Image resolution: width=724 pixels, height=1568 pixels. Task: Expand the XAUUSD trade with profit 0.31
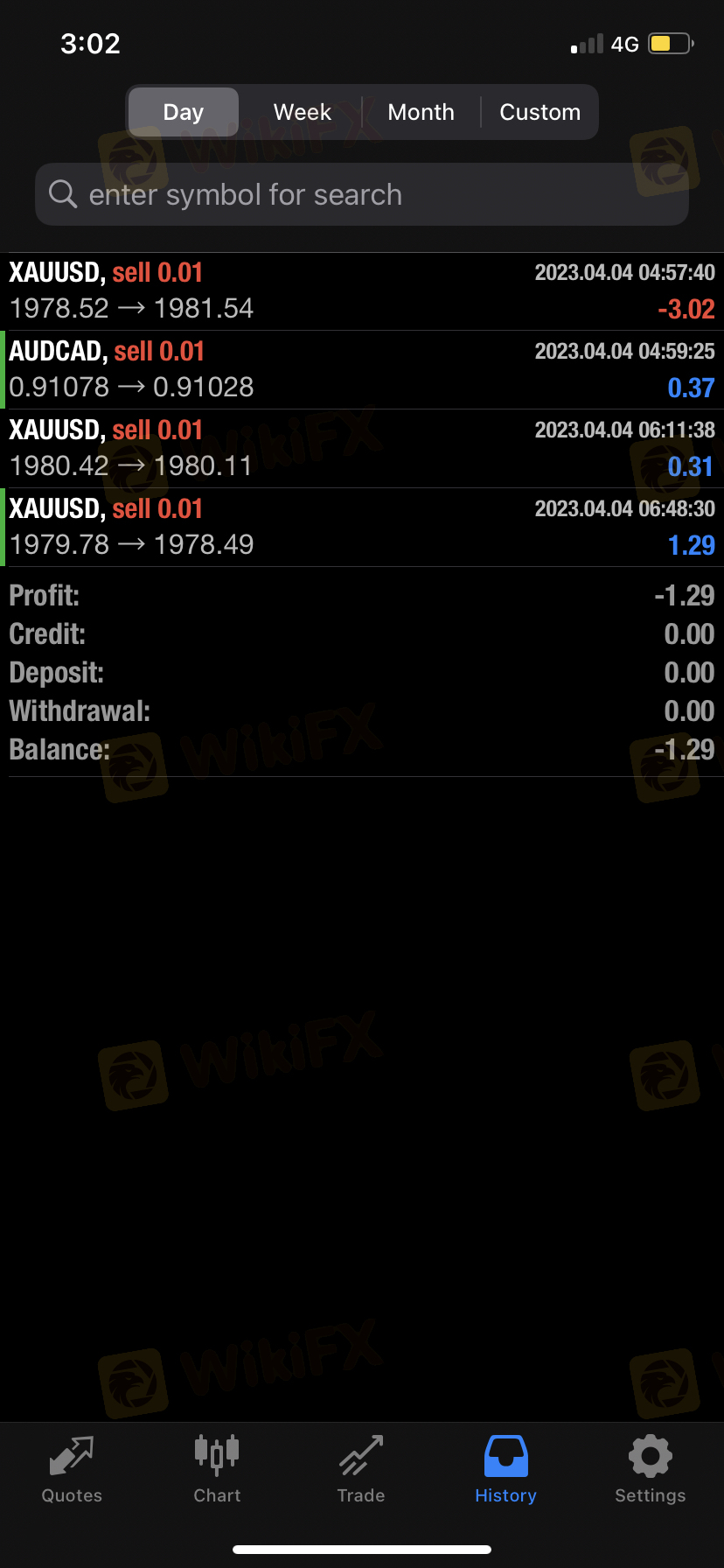click(x=362, y=449)
